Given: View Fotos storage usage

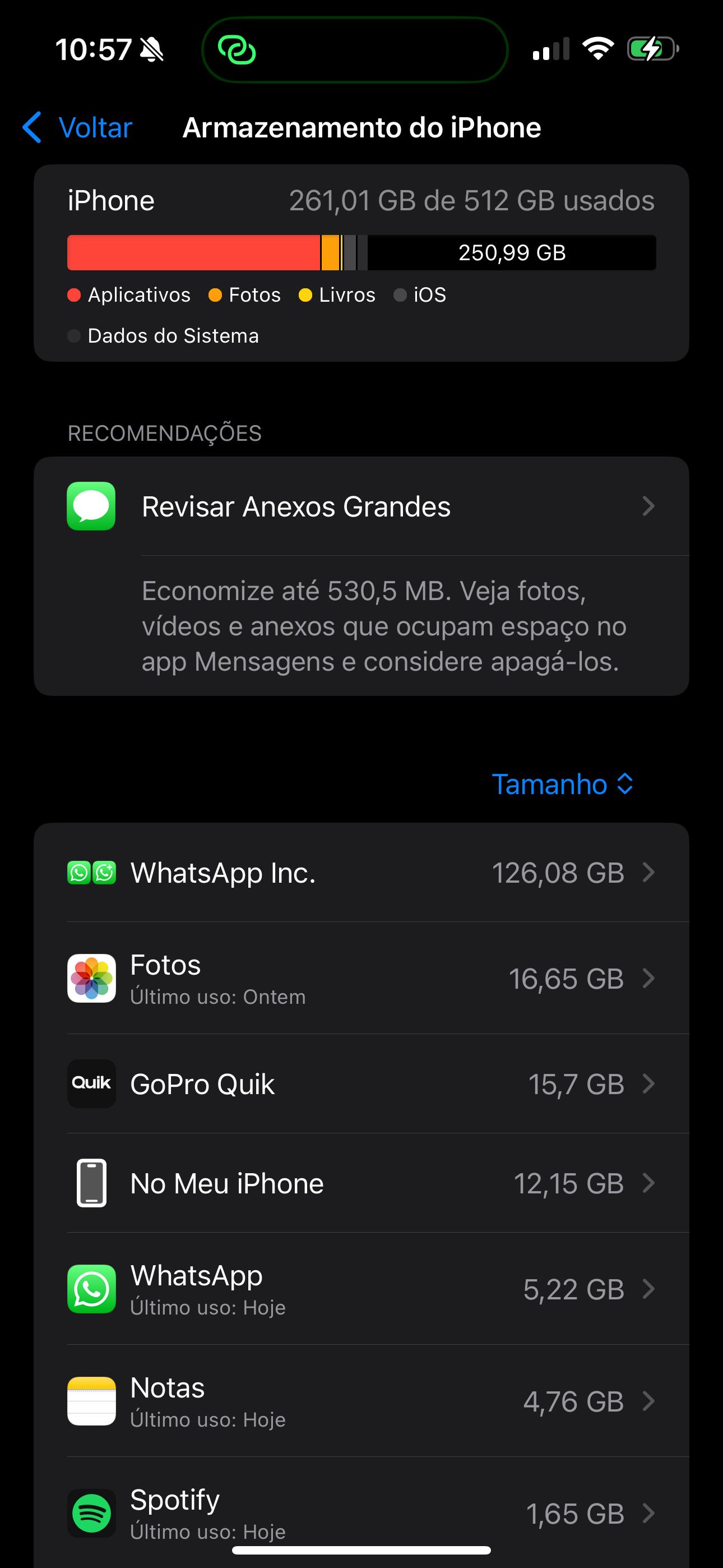Looking at the screenshot, I should 360,979.
